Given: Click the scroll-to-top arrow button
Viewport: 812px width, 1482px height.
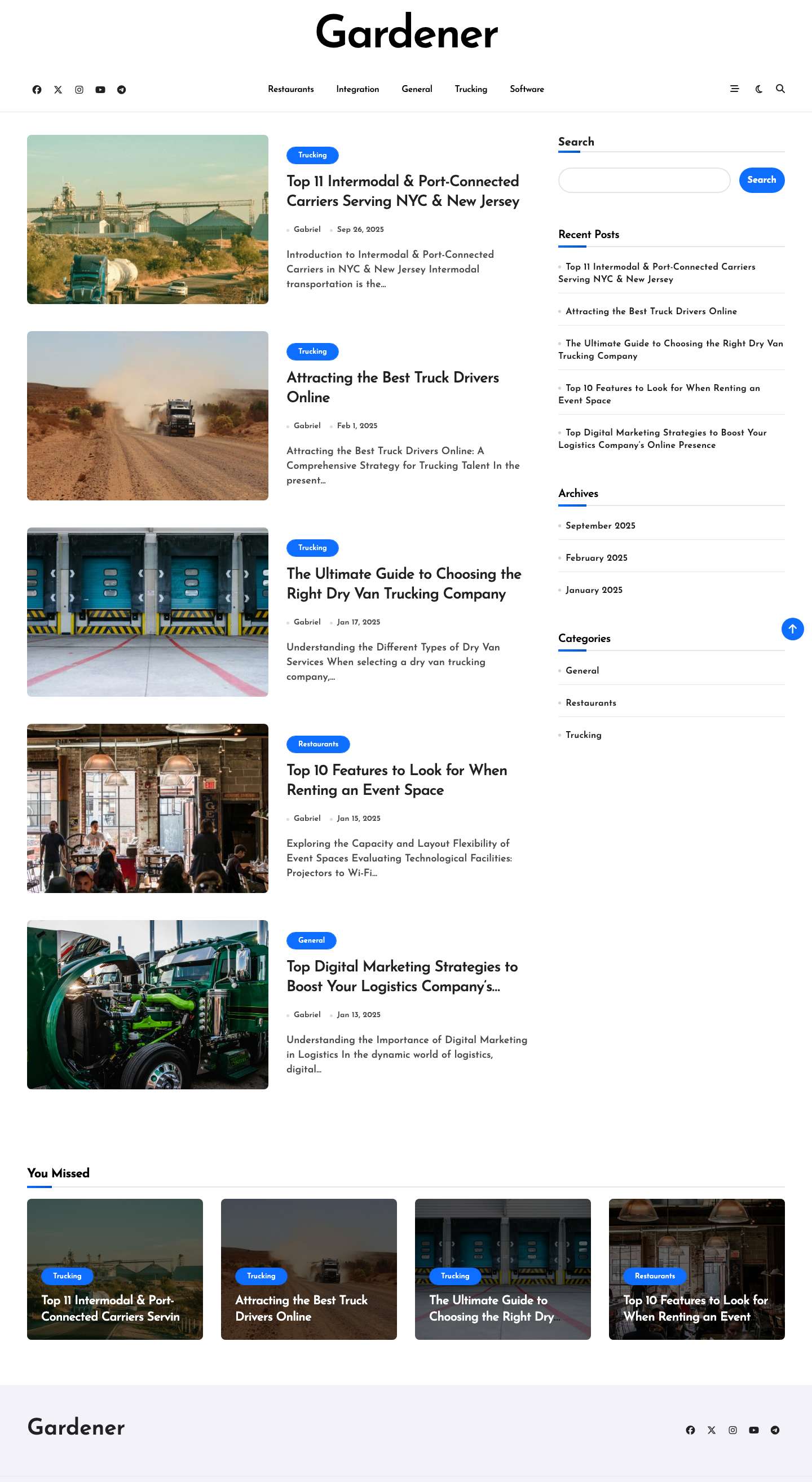Looking at the screenshot, I should pos(792,629).
